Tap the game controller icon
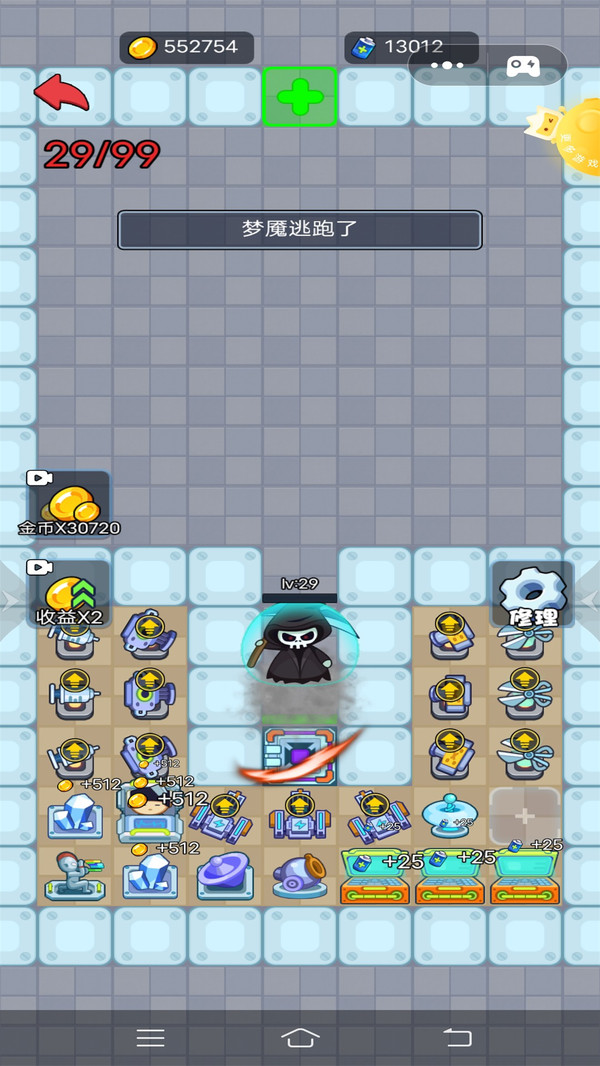This screenshot has width=600, height=1066. (x=523, y=66)
